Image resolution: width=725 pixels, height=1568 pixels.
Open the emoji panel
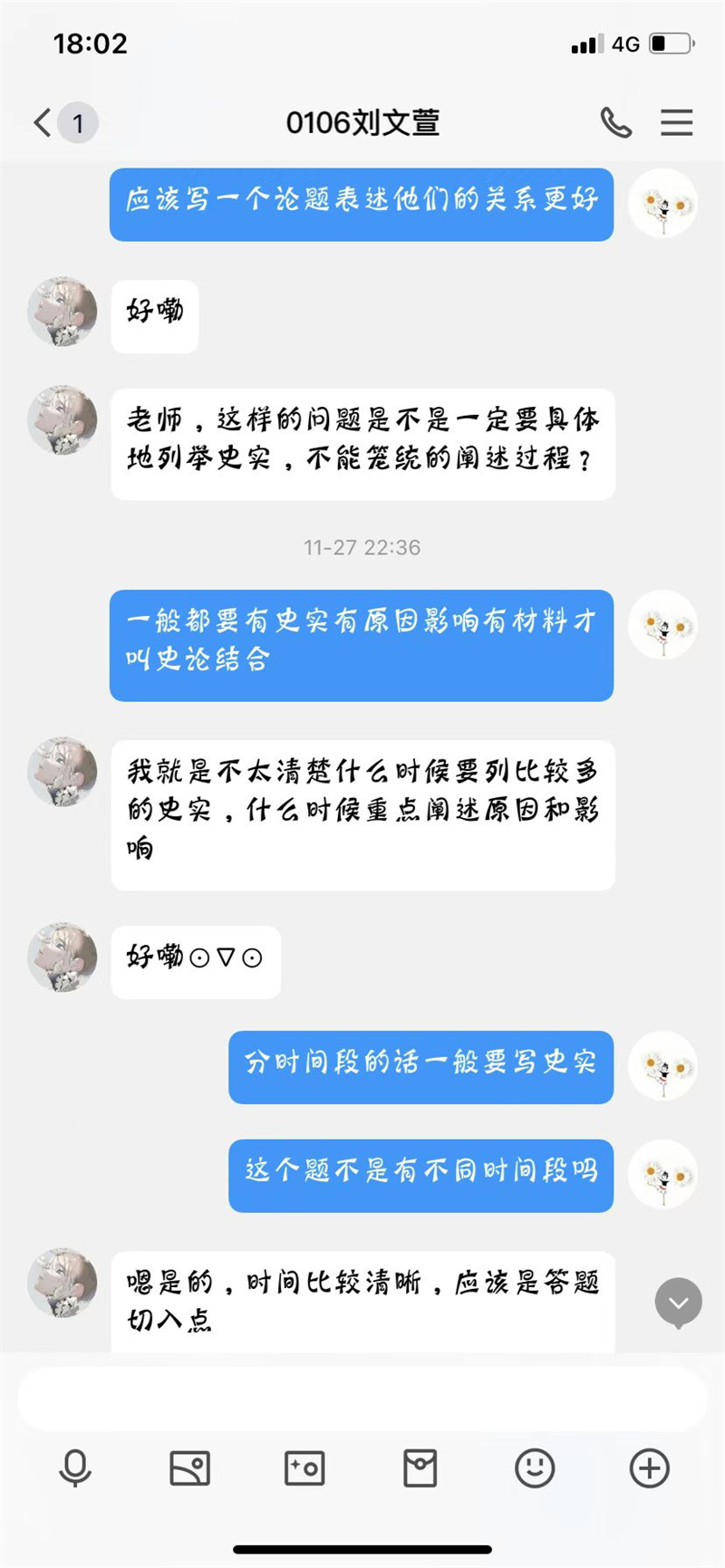(535, 1468)
